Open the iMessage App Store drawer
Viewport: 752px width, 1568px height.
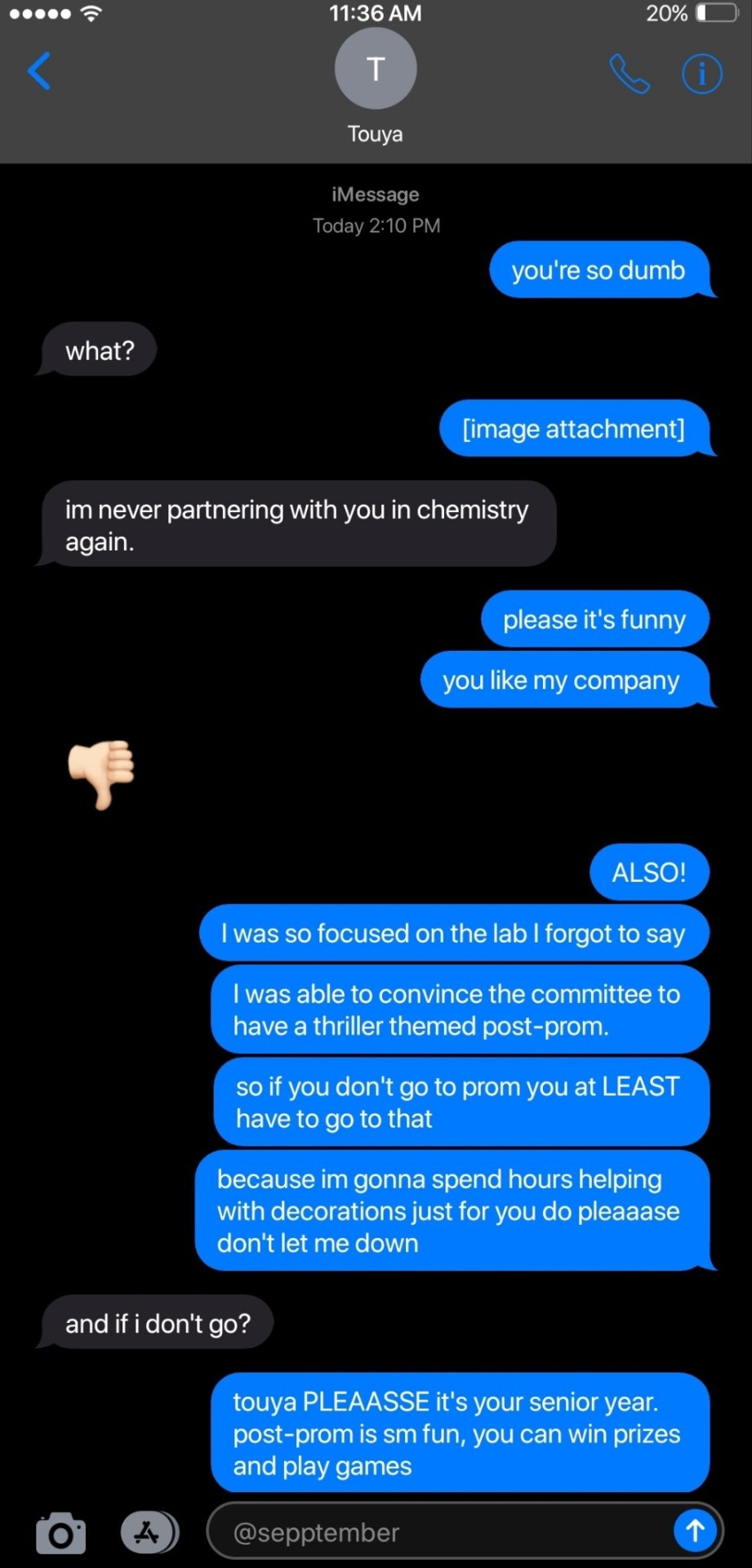point(149,1531)
